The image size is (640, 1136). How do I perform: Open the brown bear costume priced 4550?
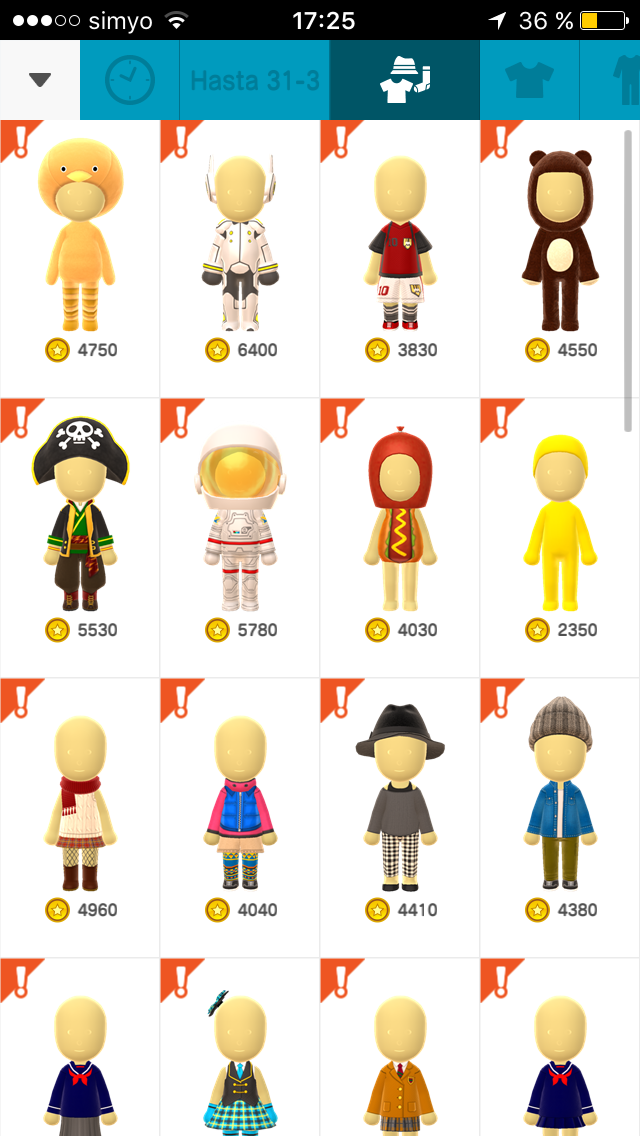coord(560,240)
